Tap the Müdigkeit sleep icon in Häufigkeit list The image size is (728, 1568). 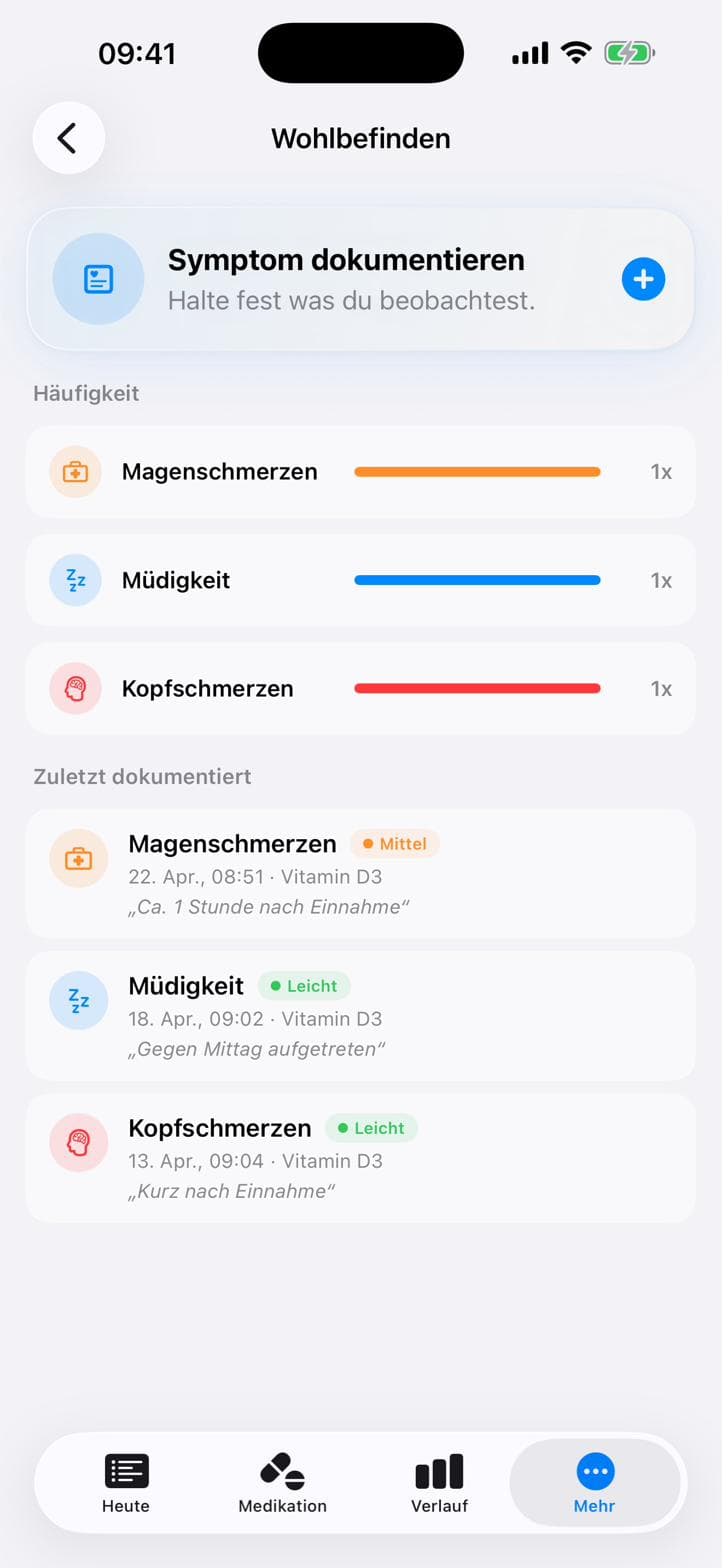point(75,580)
